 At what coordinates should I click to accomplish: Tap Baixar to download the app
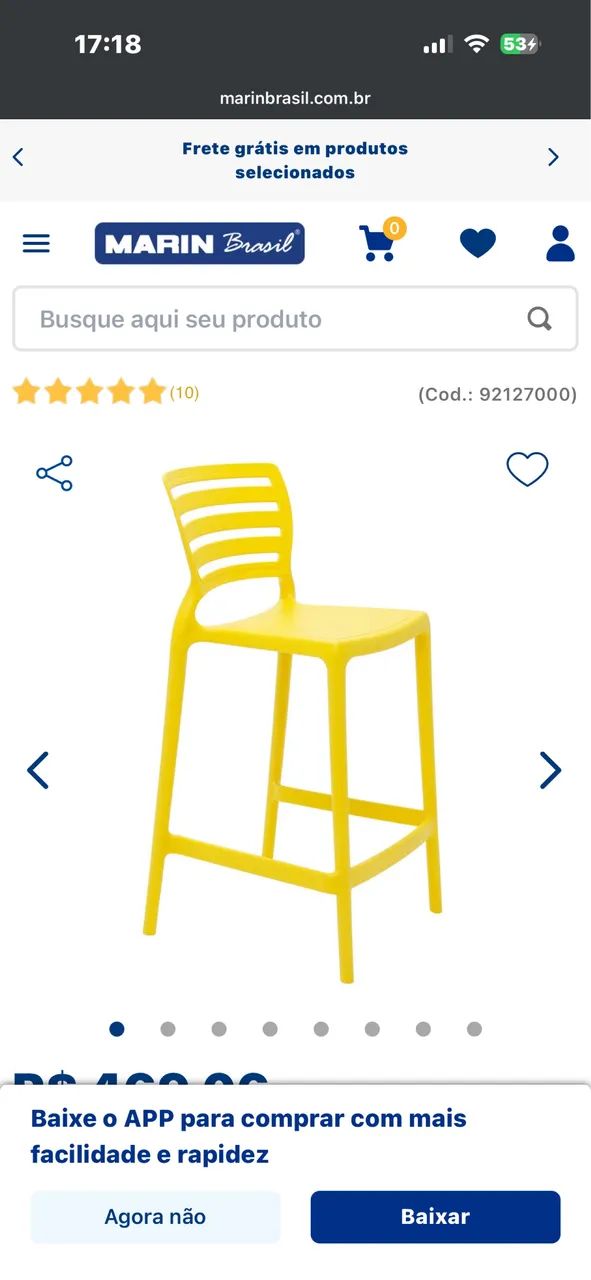[435, 1217]
